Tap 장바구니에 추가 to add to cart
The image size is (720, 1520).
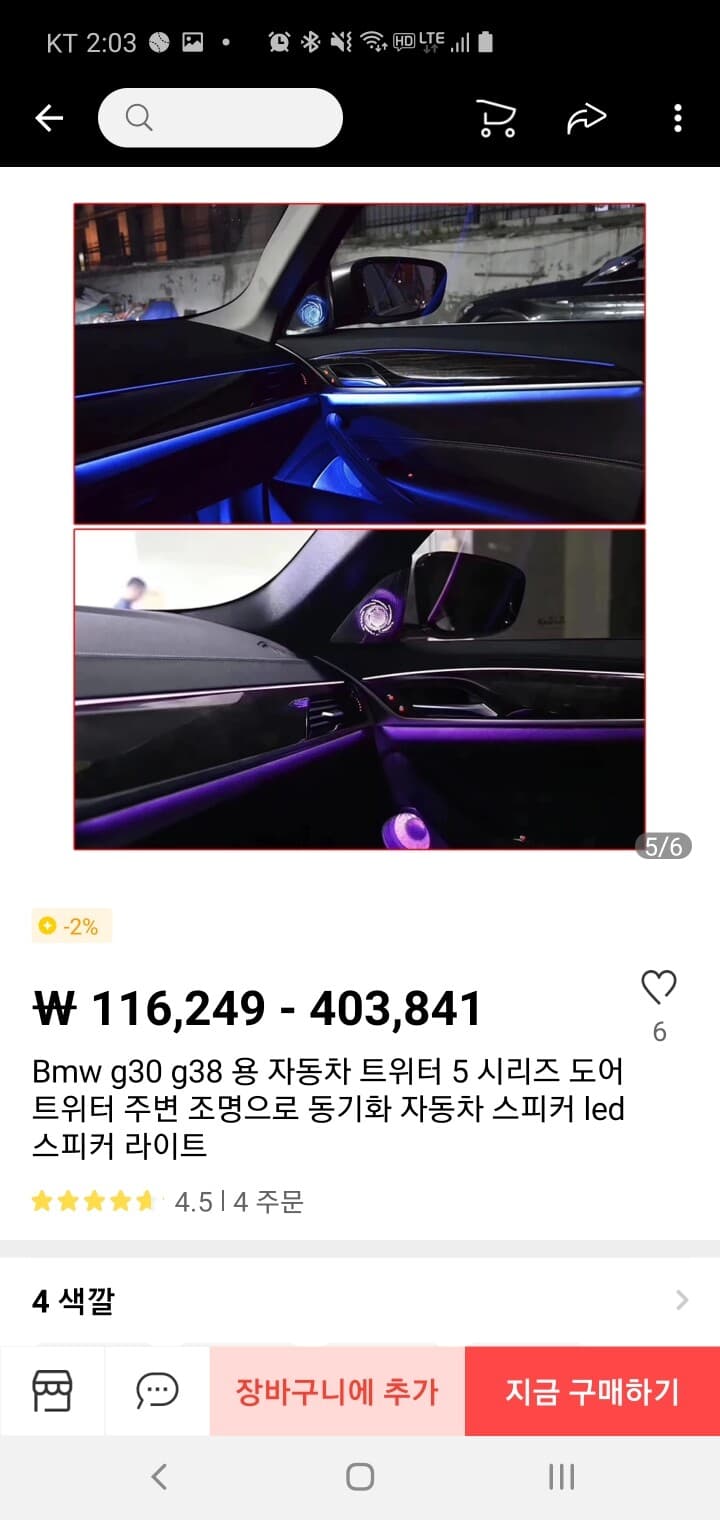coord(337,1390)
